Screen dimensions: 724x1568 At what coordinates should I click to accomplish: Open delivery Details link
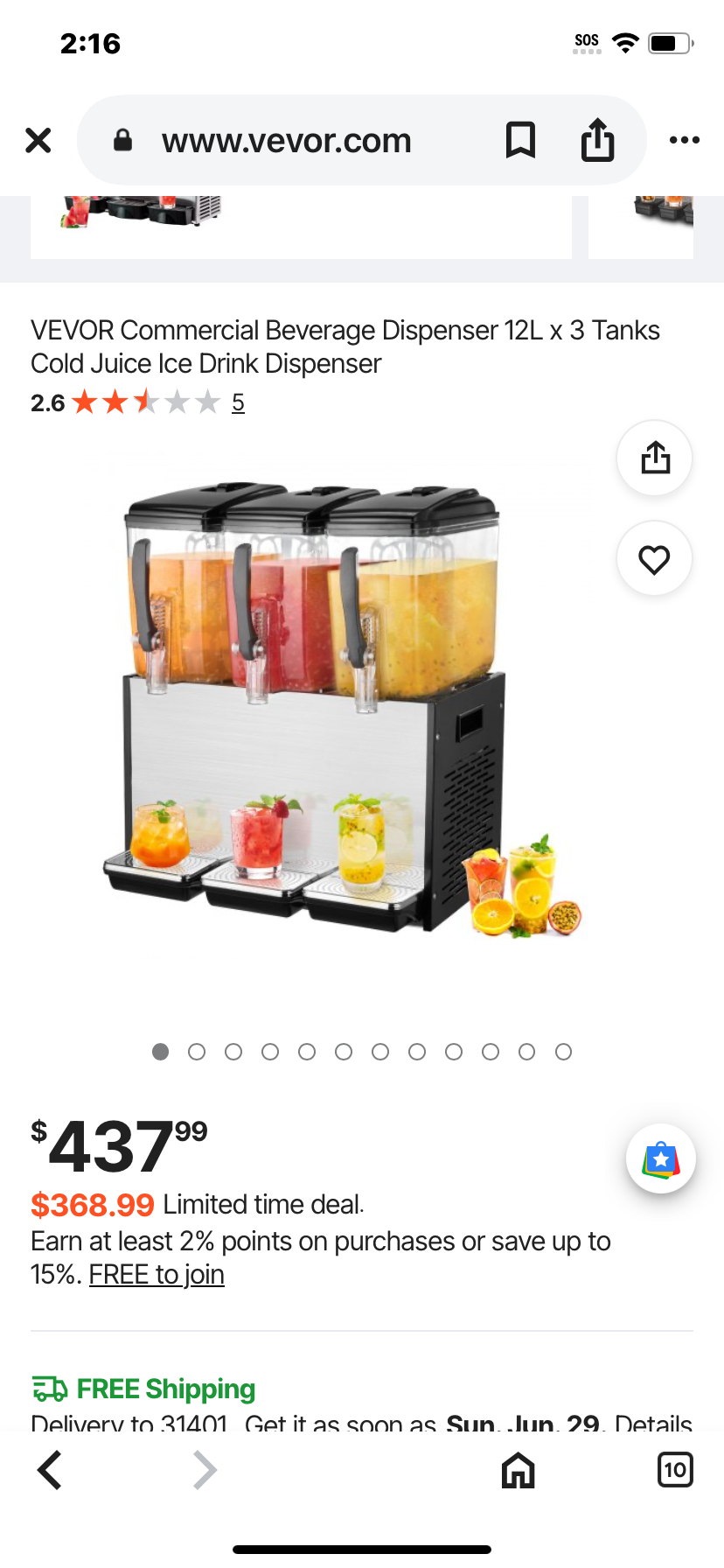[653, 1421]
